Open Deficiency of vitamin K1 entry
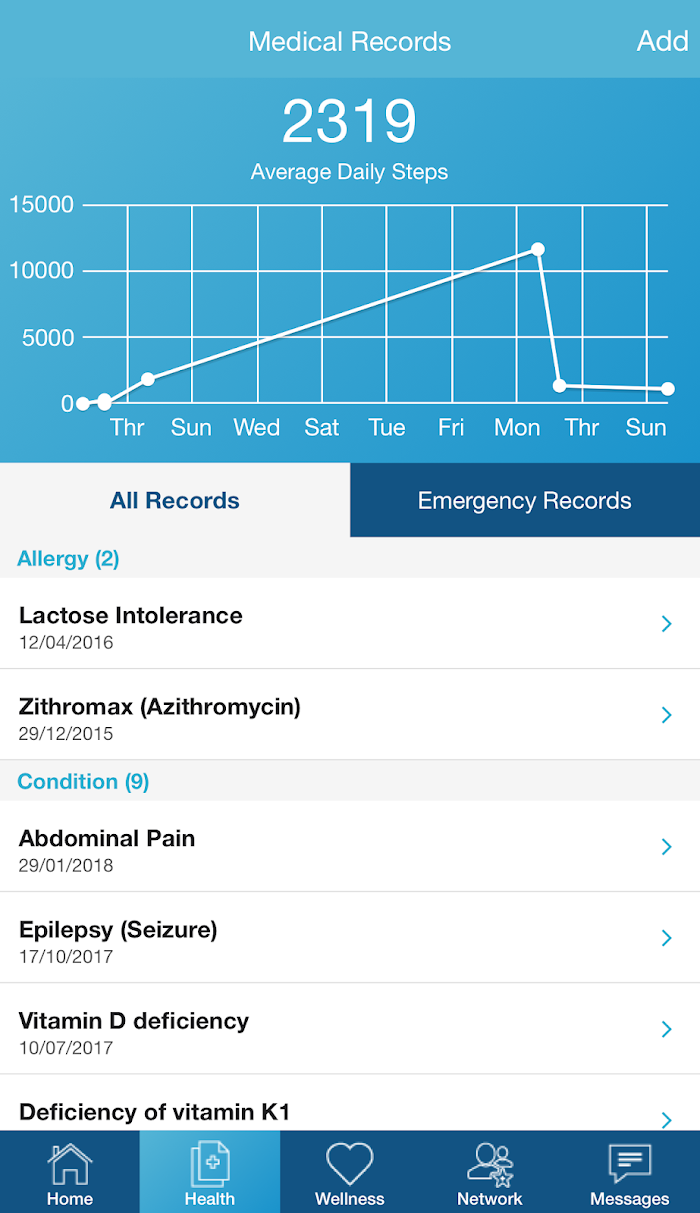 tap(350, 1104)
